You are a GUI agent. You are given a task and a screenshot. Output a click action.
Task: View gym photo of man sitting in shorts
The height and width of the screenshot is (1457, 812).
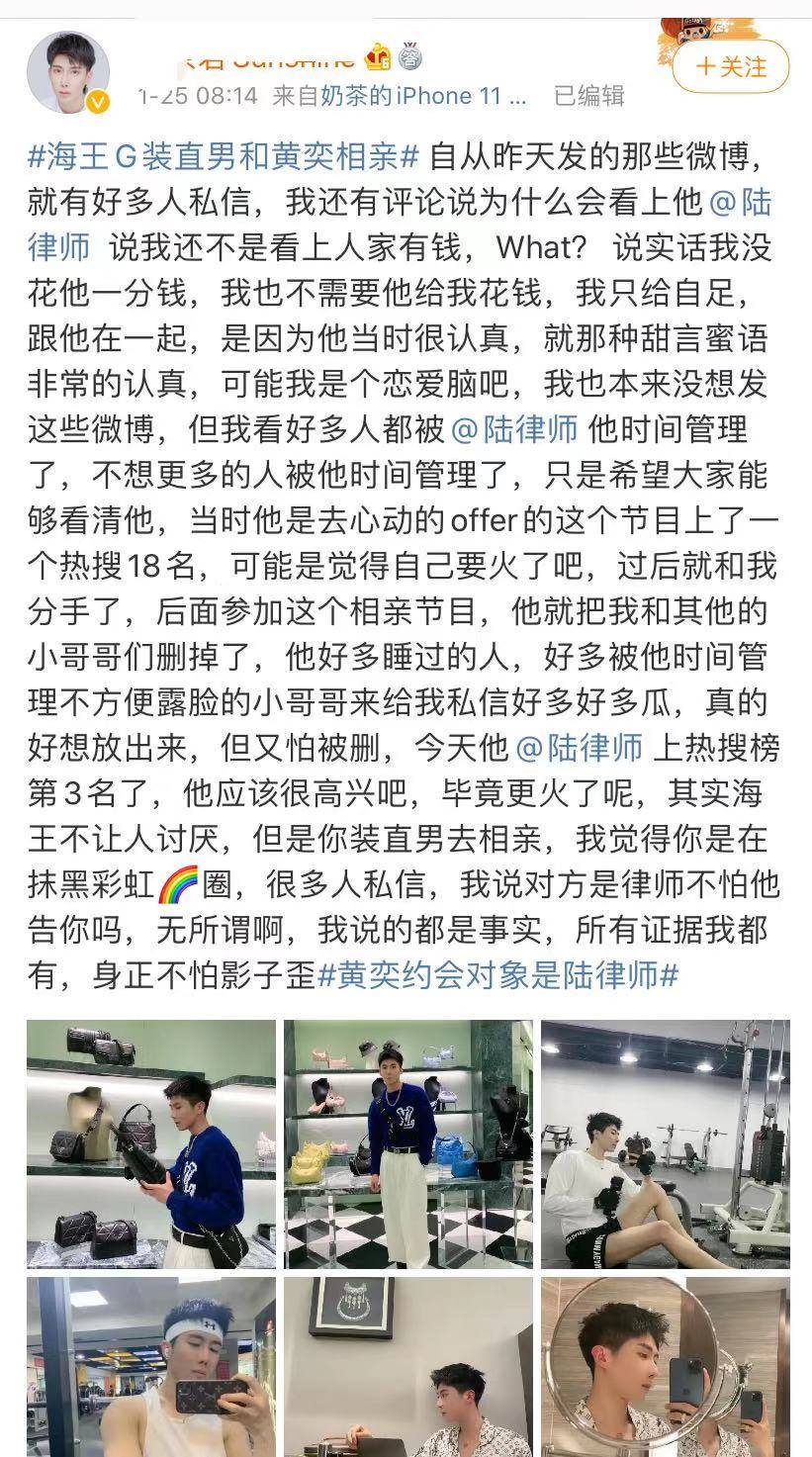click(665, 1144)
